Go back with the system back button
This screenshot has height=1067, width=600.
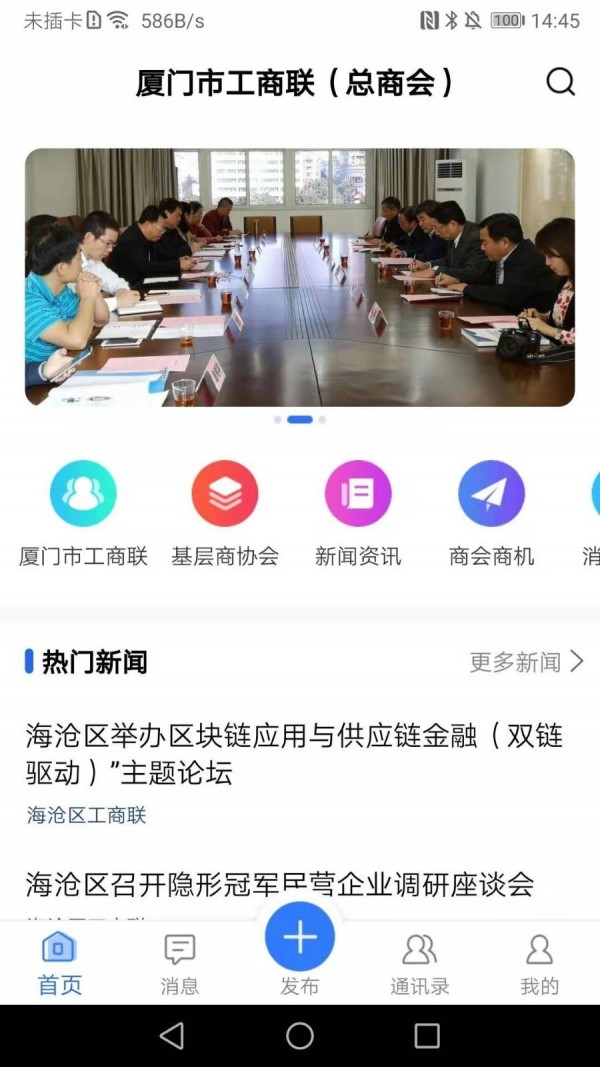172,1036
